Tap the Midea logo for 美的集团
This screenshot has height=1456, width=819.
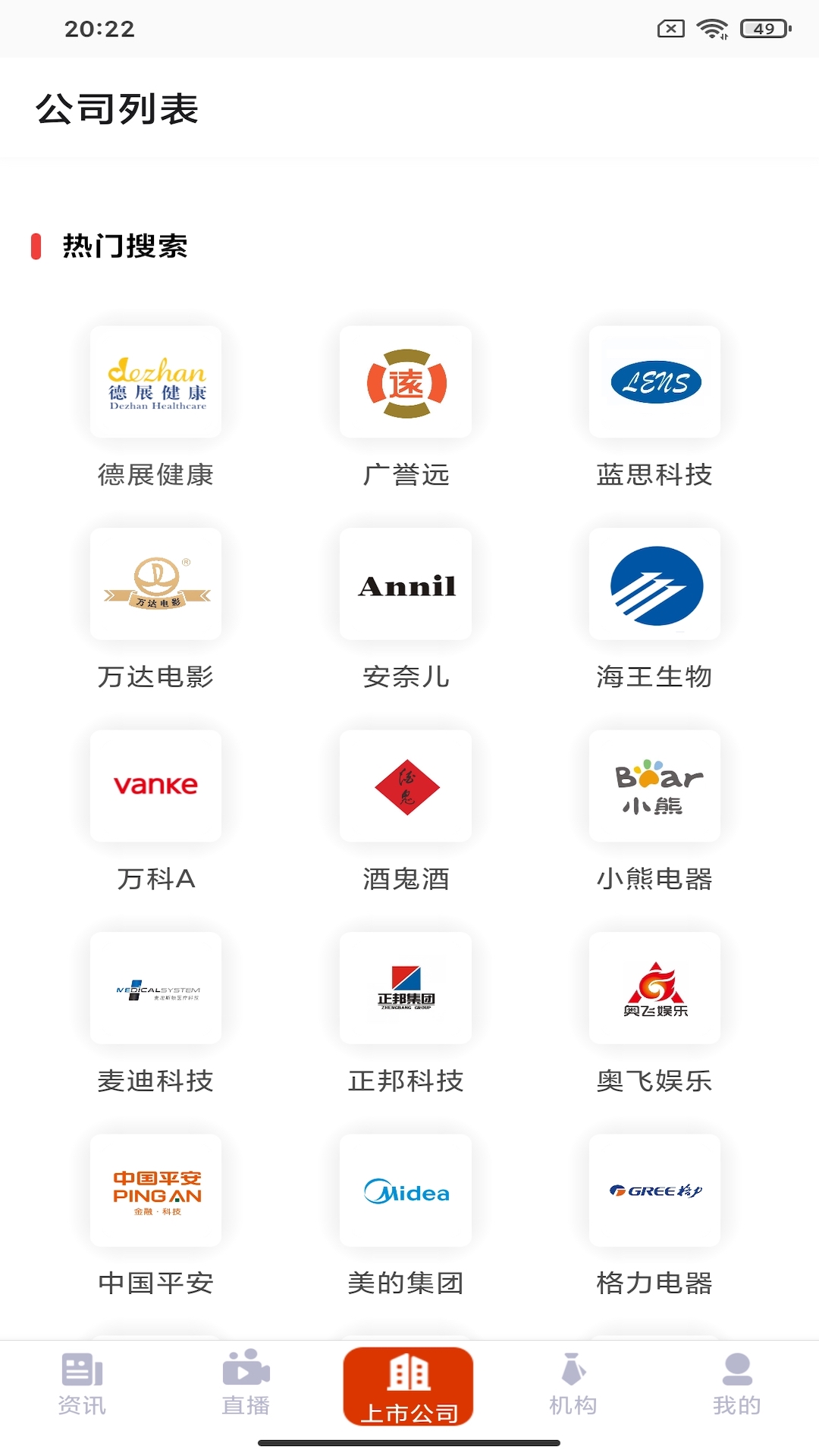click(x=405, y=1190)
